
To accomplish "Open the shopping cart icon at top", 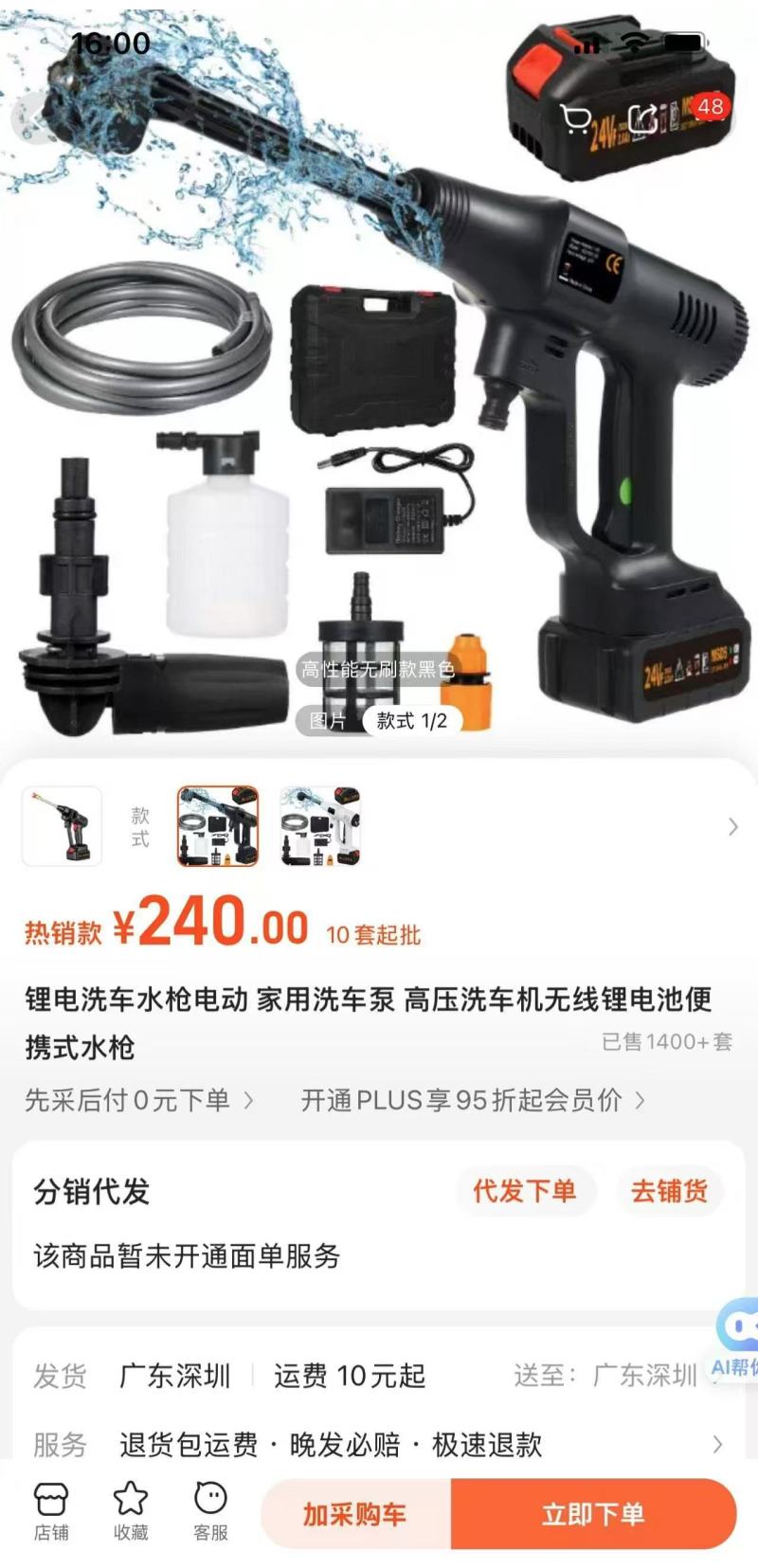I will pos(575,118).
